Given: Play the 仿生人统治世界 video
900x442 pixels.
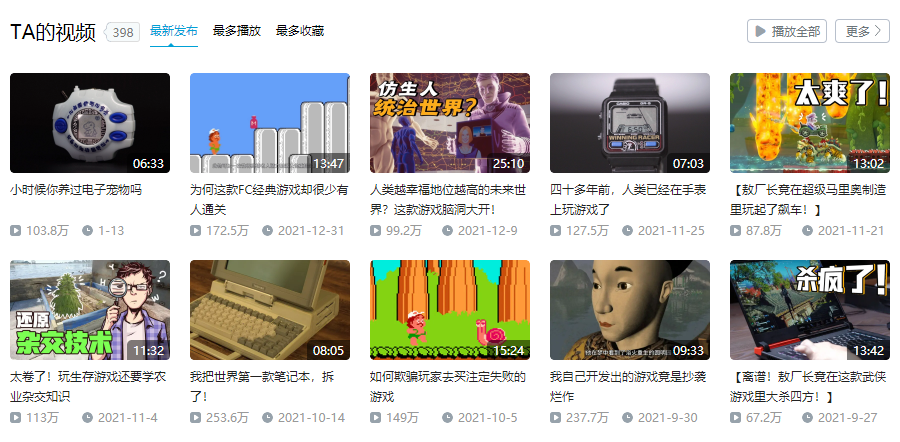Looking at the screenshot, I should point(450,123).
